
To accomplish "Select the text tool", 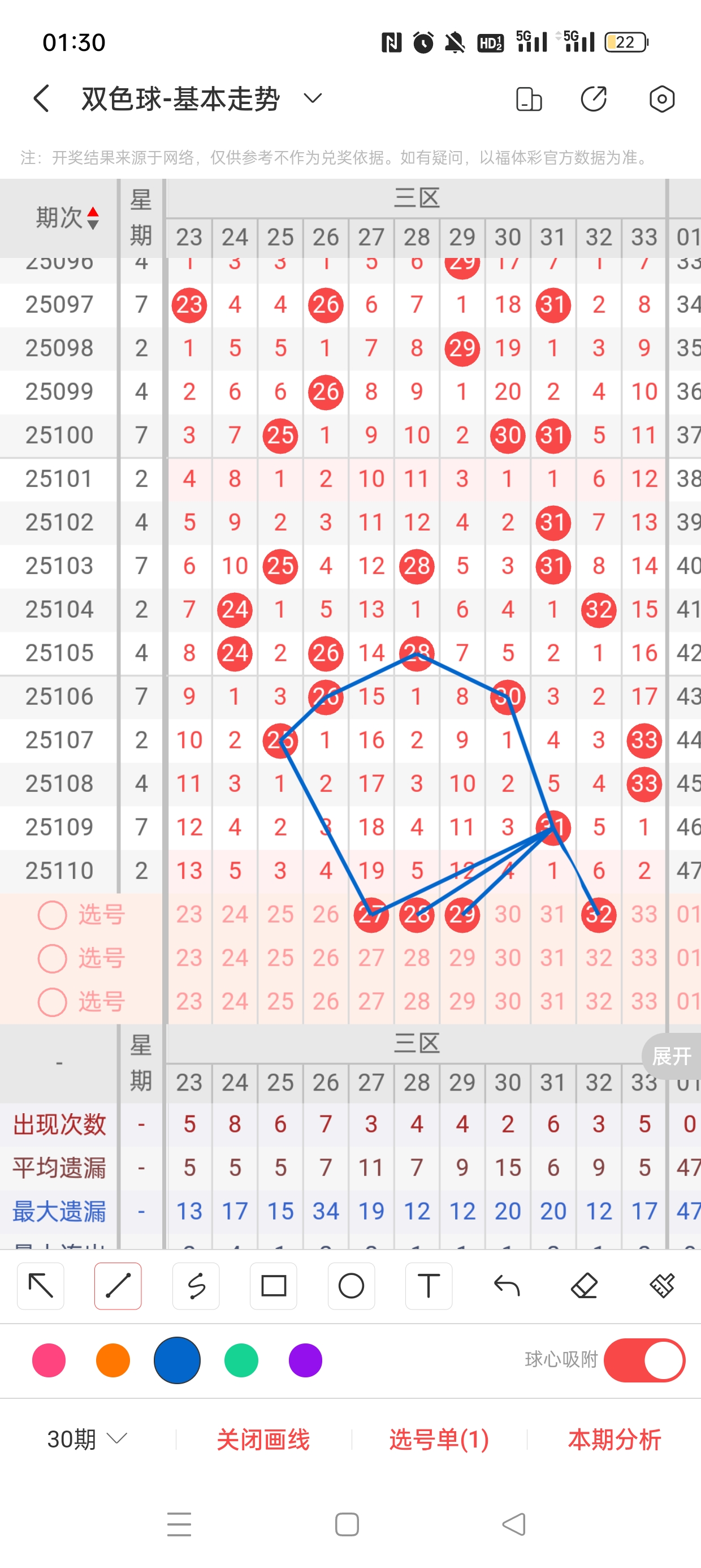I will tap(429, 1286).
